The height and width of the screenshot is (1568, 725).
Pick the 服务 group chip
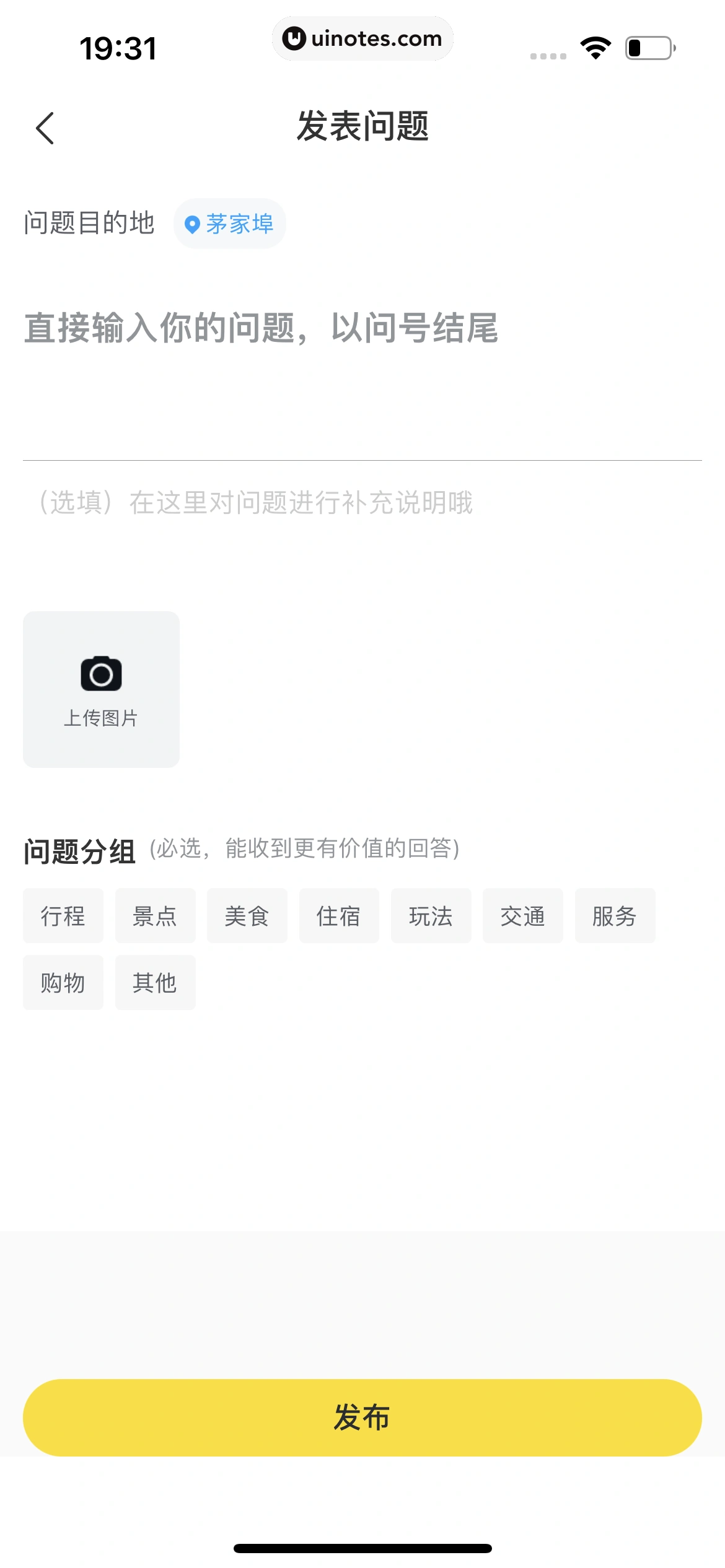[615, 916]
